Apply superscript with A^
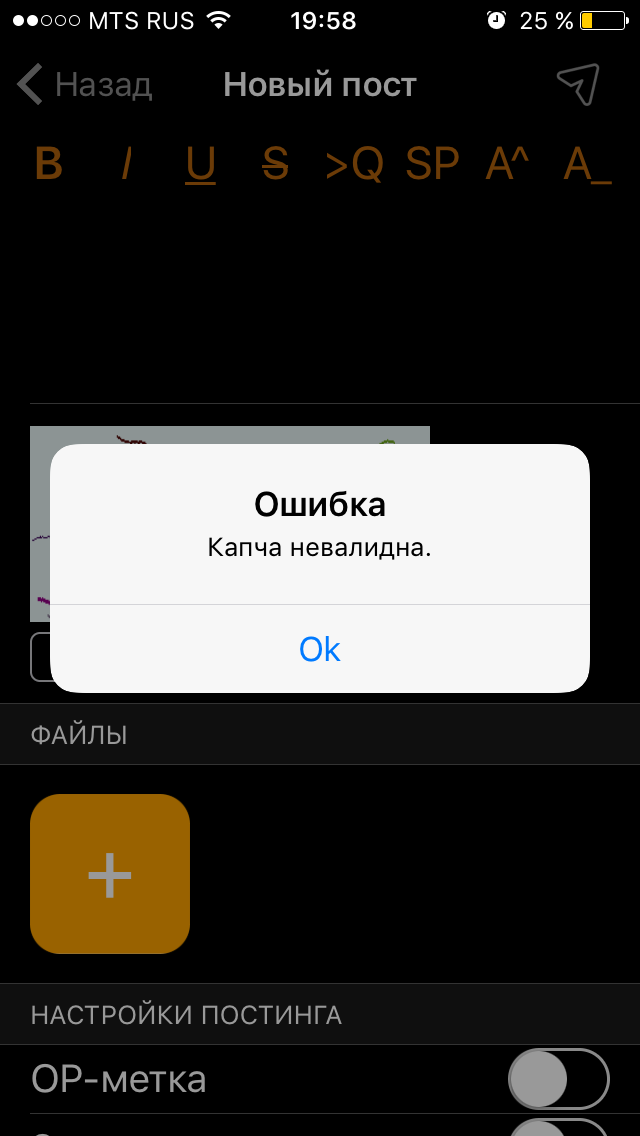This screenshot has width=640, height=1136. click(507, 164)
